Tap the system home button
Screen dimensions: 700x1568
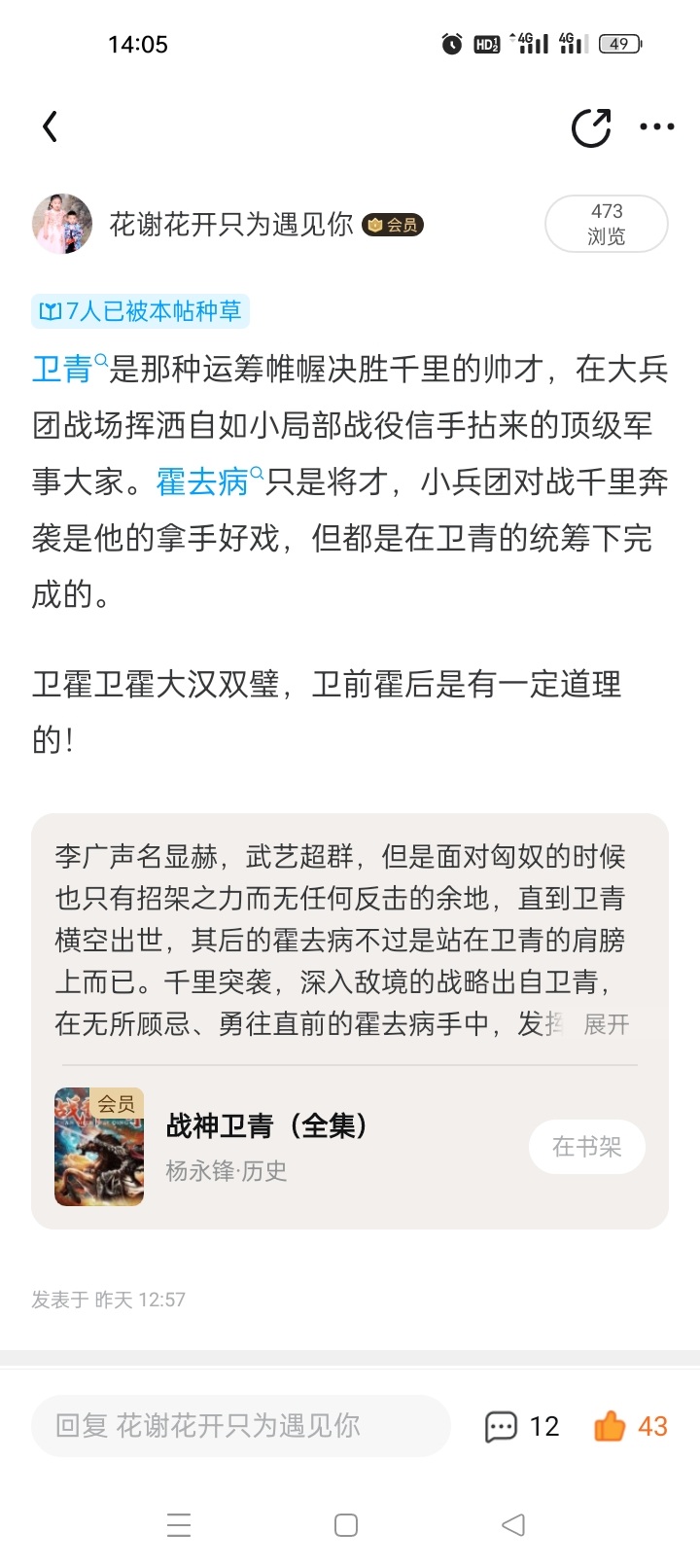pos(346,1525)
